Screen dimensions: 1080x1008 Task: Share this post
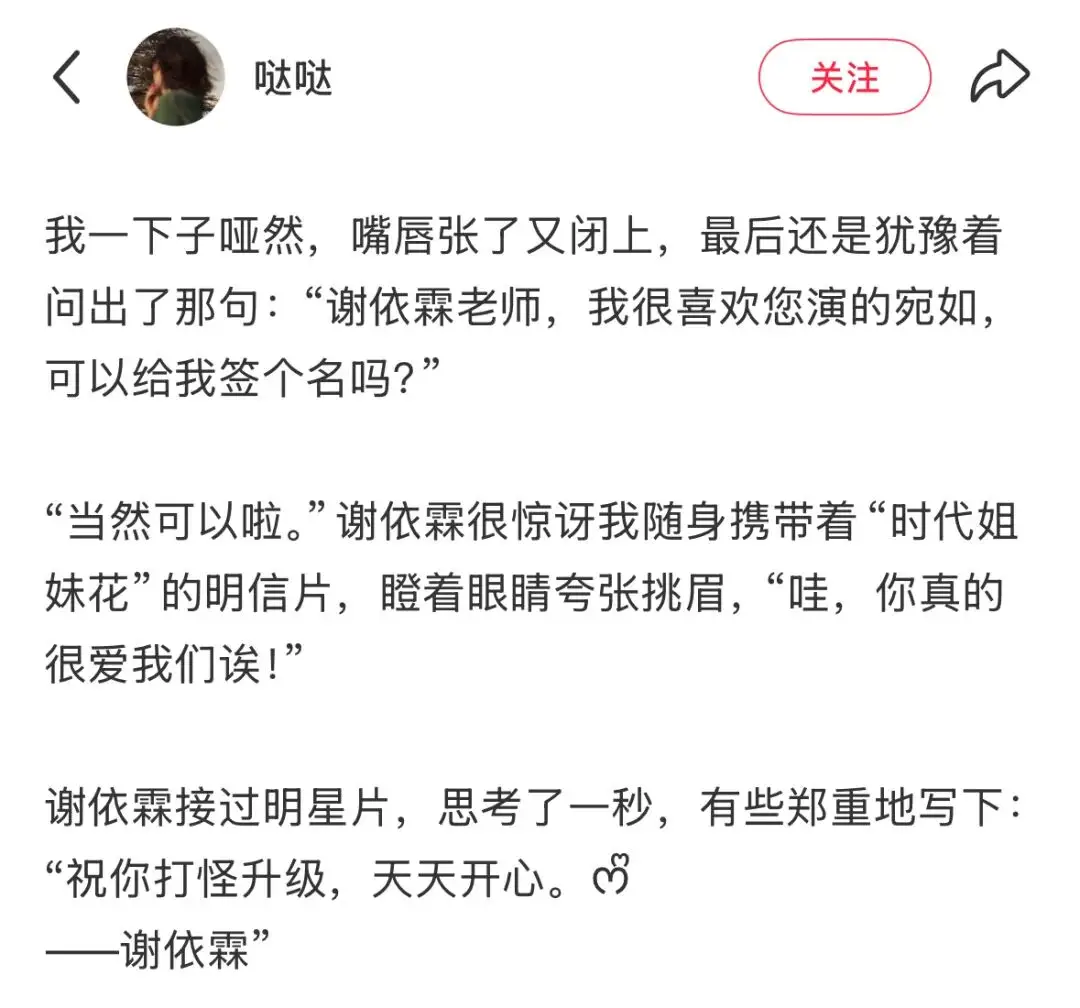1000,77
